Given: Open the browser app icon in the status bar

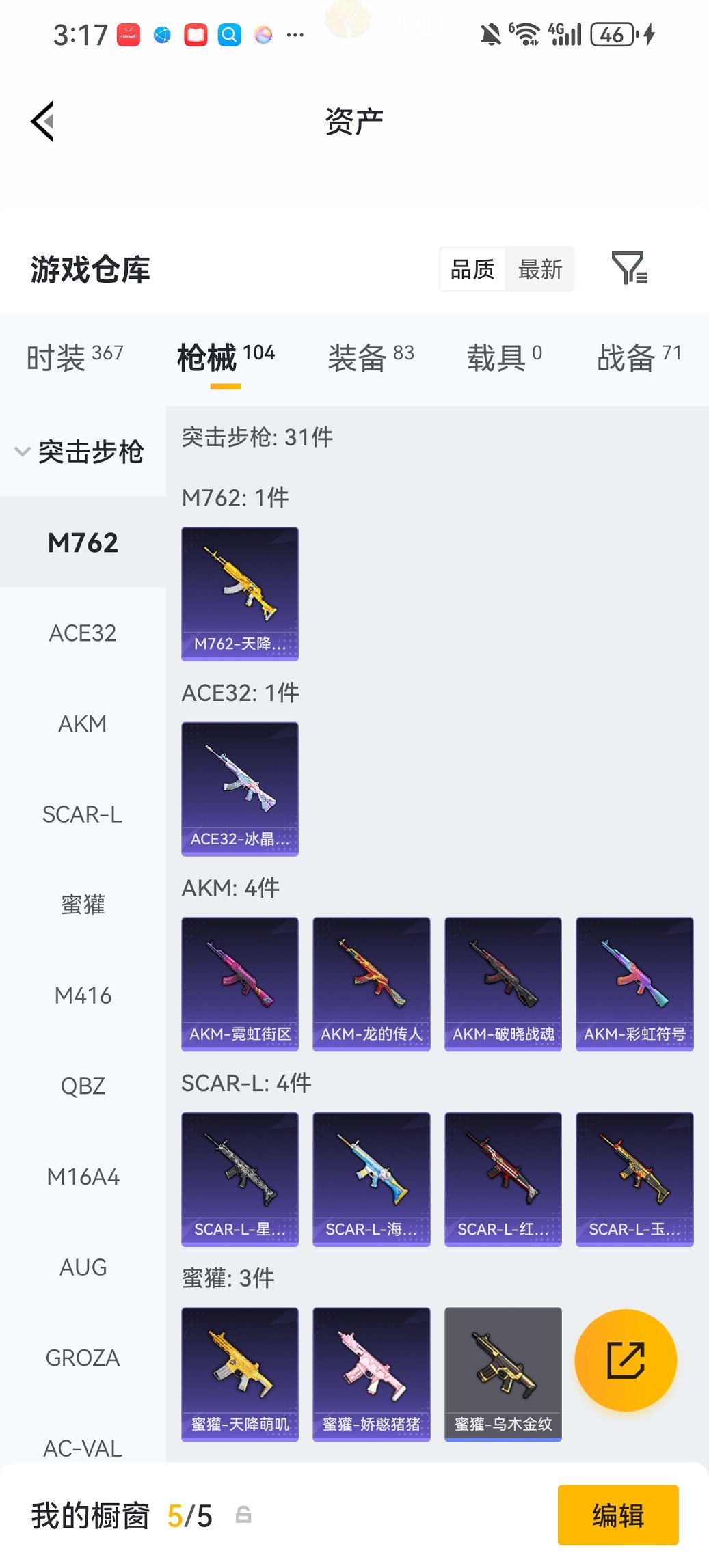Looking at the screenshot, I should (161, 33).
